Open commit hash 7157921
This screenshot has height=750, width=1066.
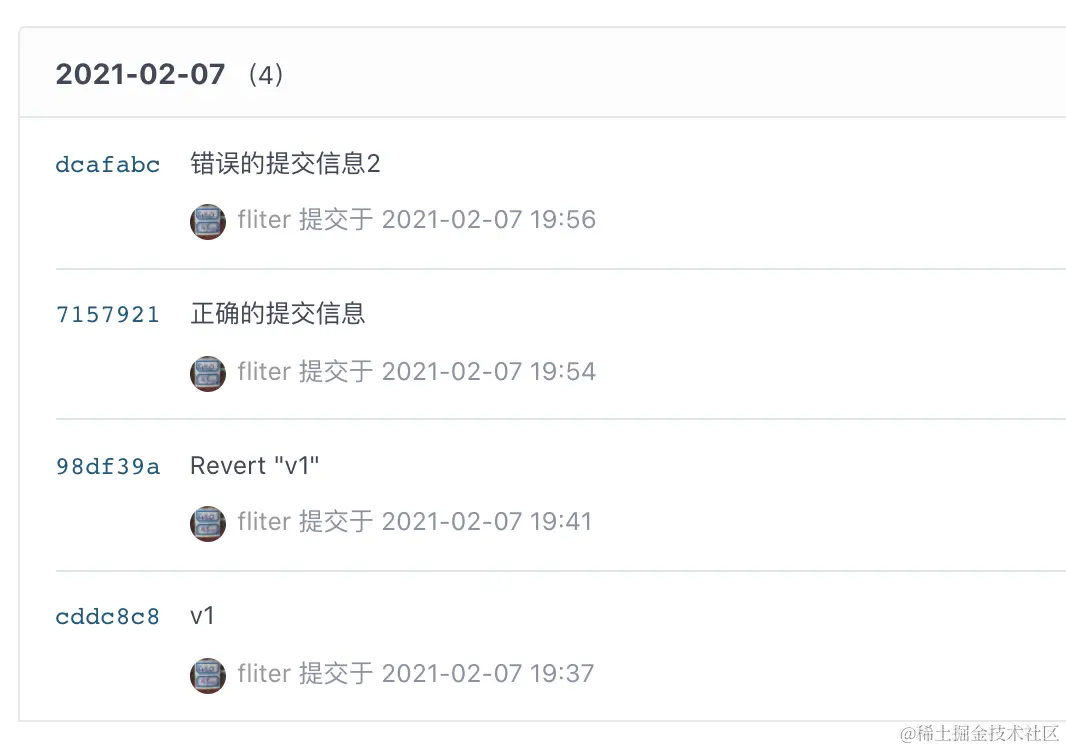(108, 315)
